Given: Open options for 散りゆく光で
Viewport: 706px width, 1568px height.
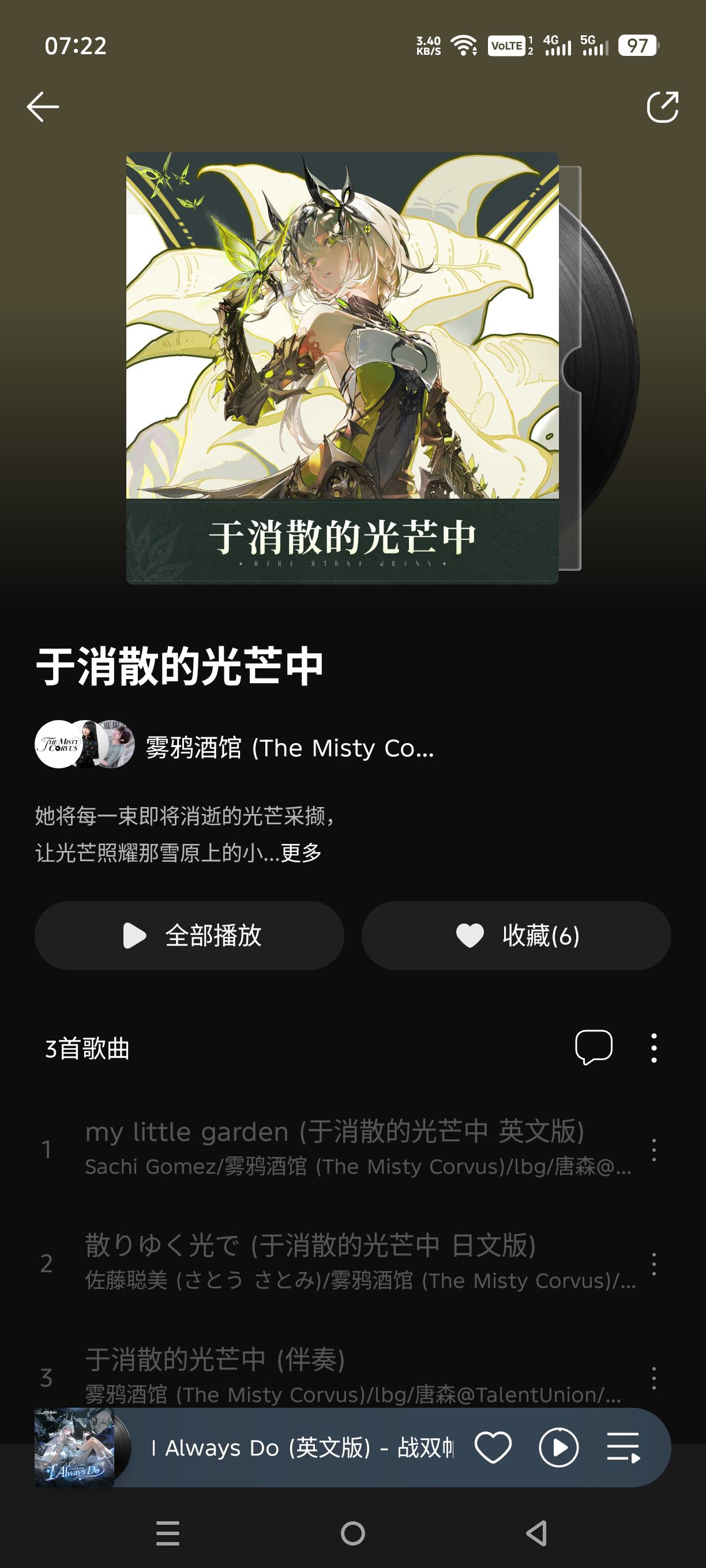Looking at the screenshot, I should [654, 1264].
